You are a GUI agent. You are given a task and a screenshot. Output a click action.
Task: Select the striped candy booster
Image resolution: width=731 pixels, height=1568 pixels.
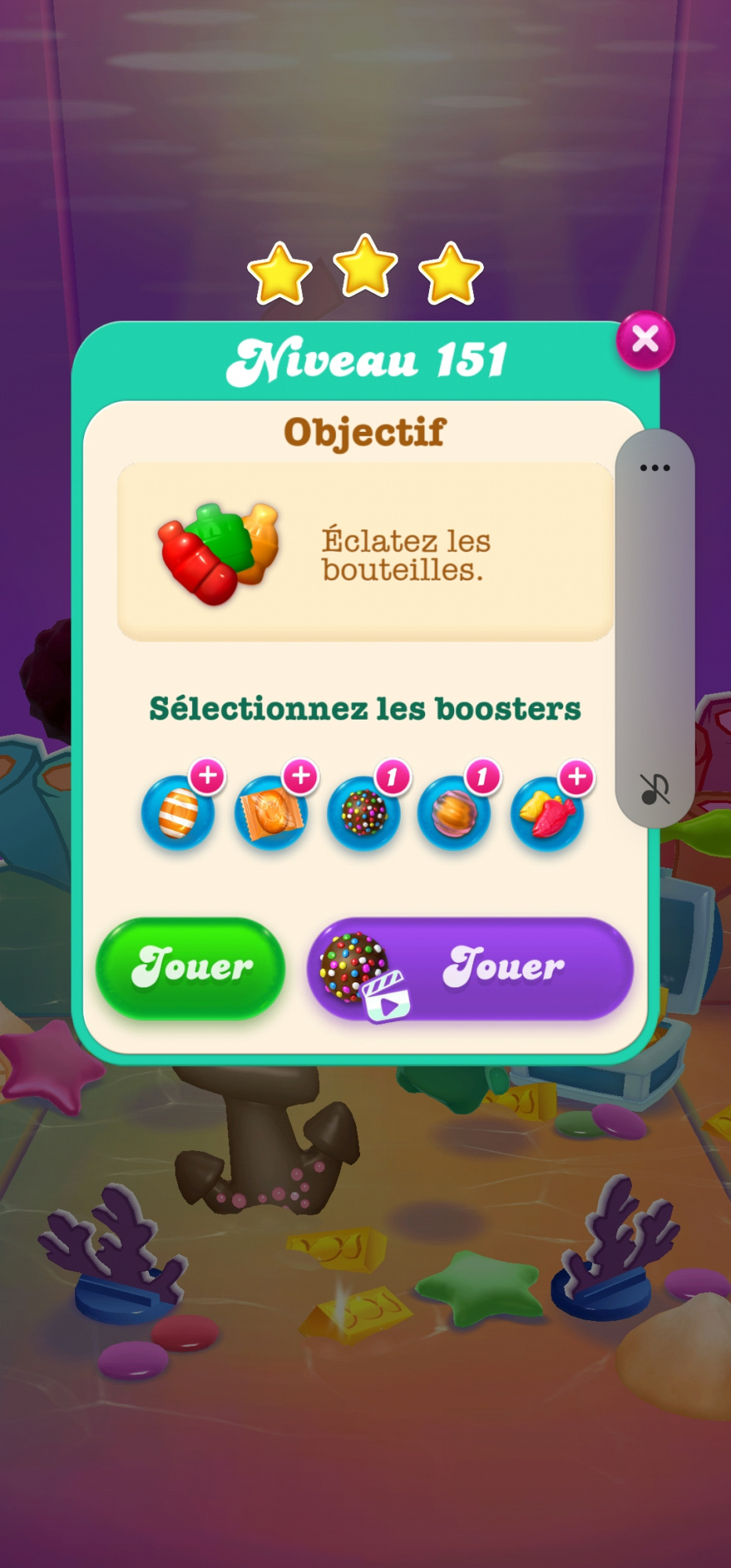pos(179,813)
